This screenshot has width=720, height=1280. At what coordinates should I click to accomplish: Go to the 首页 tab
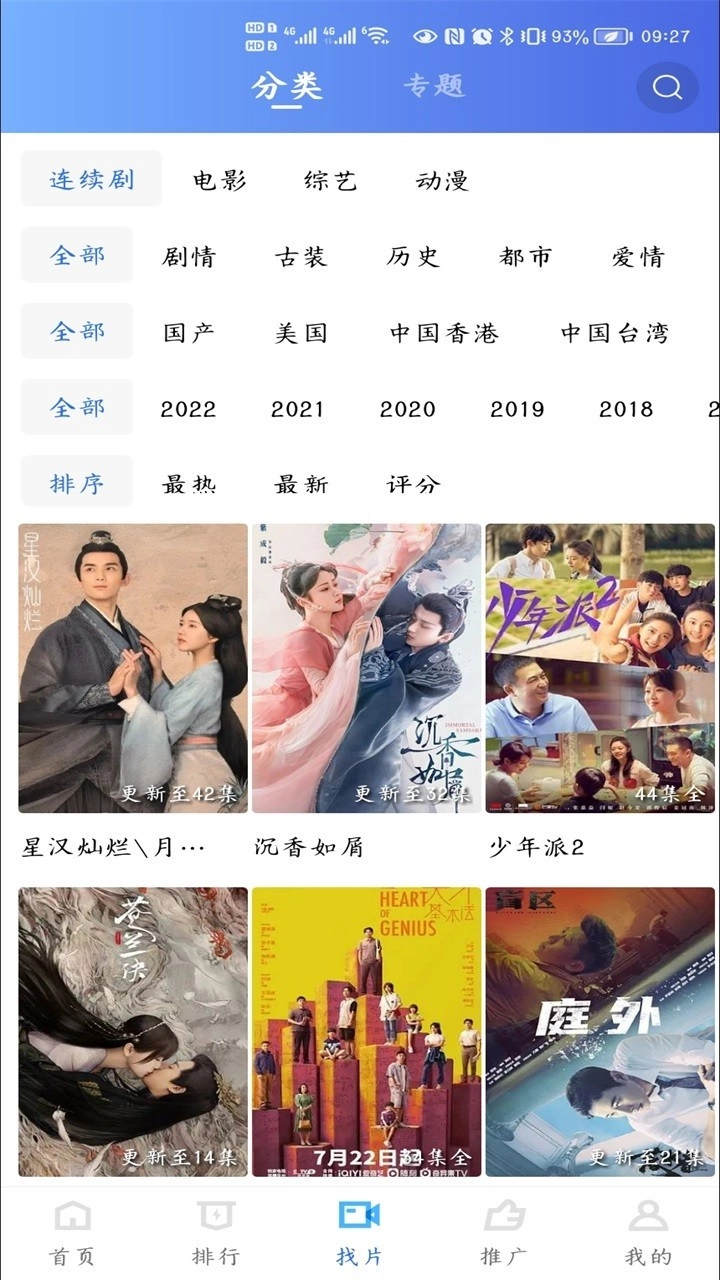click(72, 1232)
